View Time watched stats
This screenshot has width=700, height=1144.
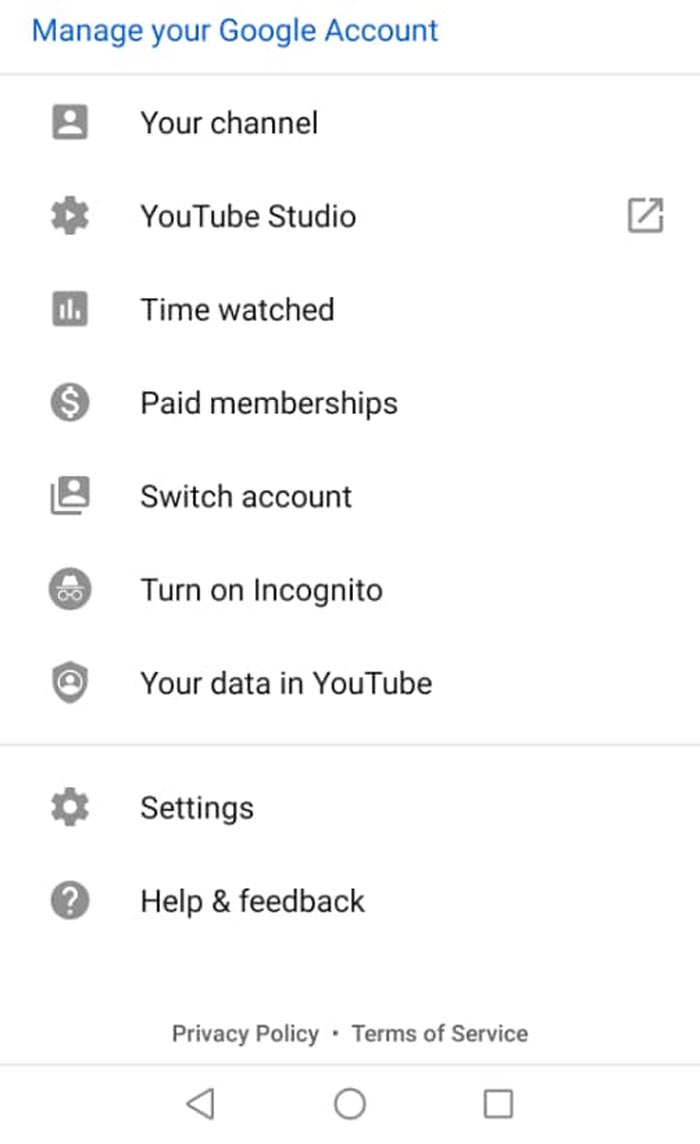coord(237,310)
